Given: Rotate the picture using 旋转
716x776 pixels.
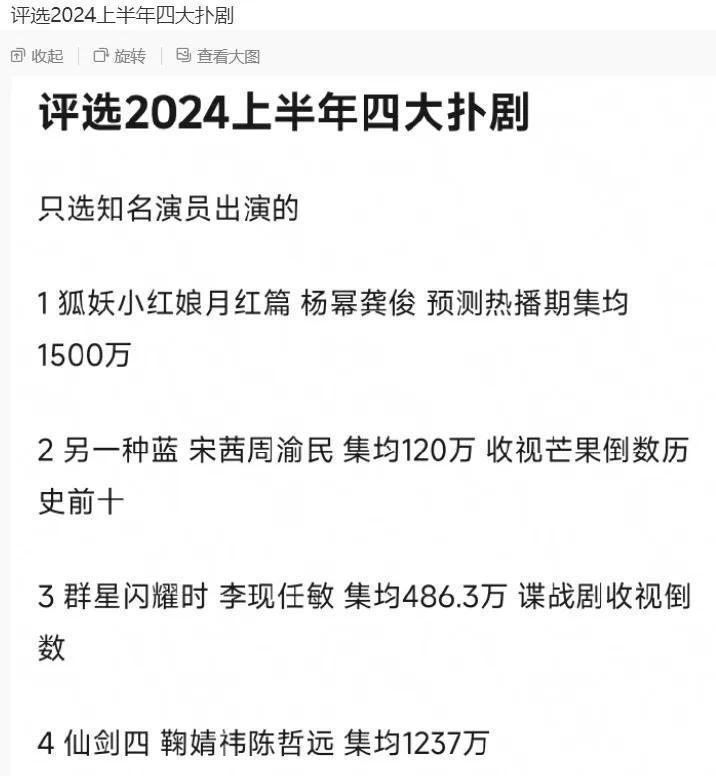Looking at the screenshot, I should 120,56.
